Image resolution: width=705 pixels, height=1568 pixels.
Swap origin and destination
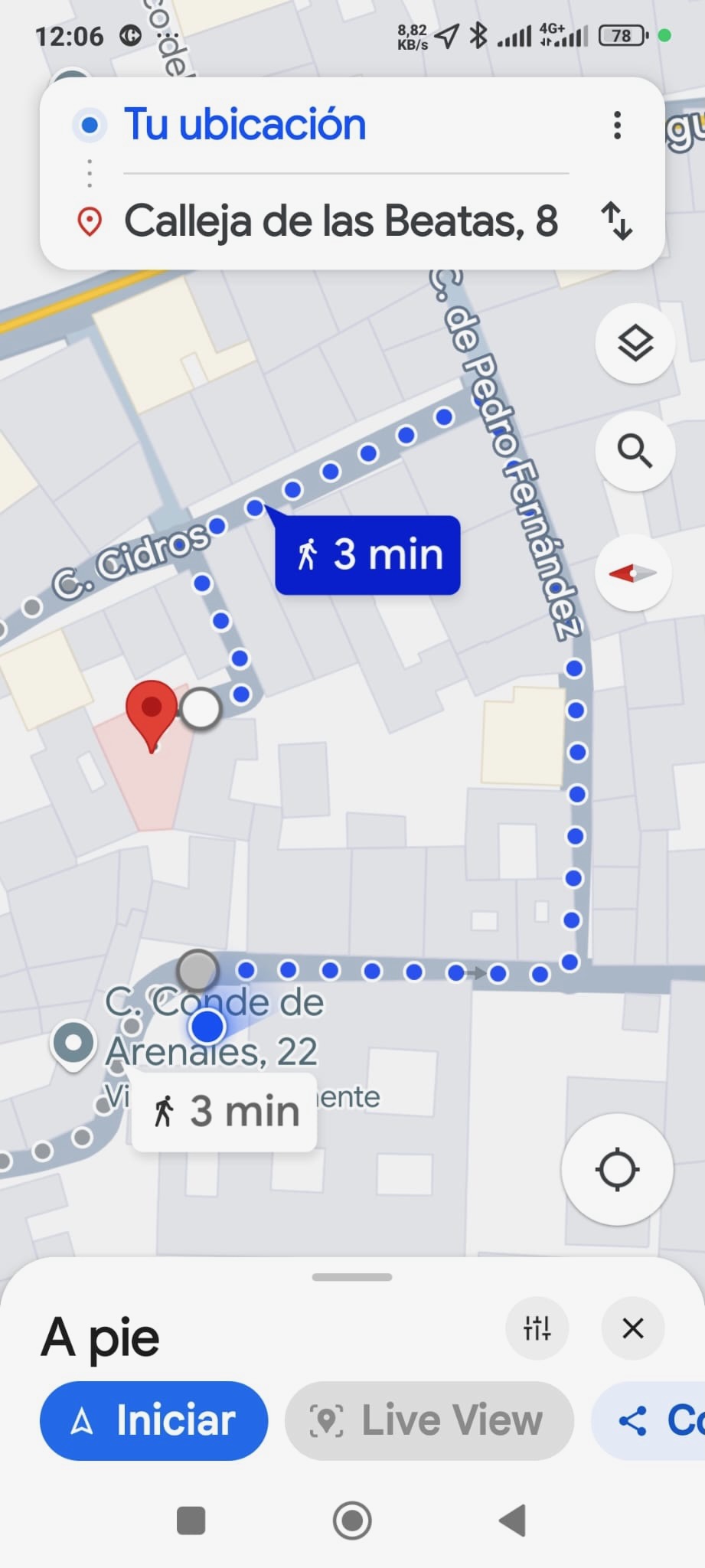[617, 221]
